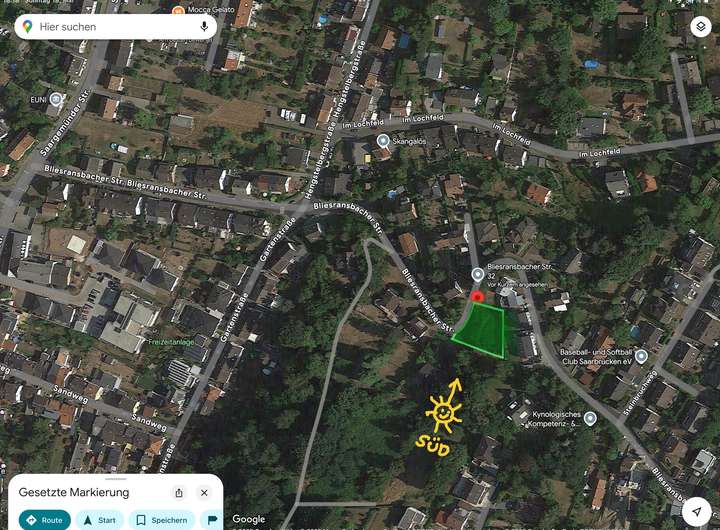Tap the Start navigation button
The height and width of the screenshot is (530, 720).
coord(100,520)
